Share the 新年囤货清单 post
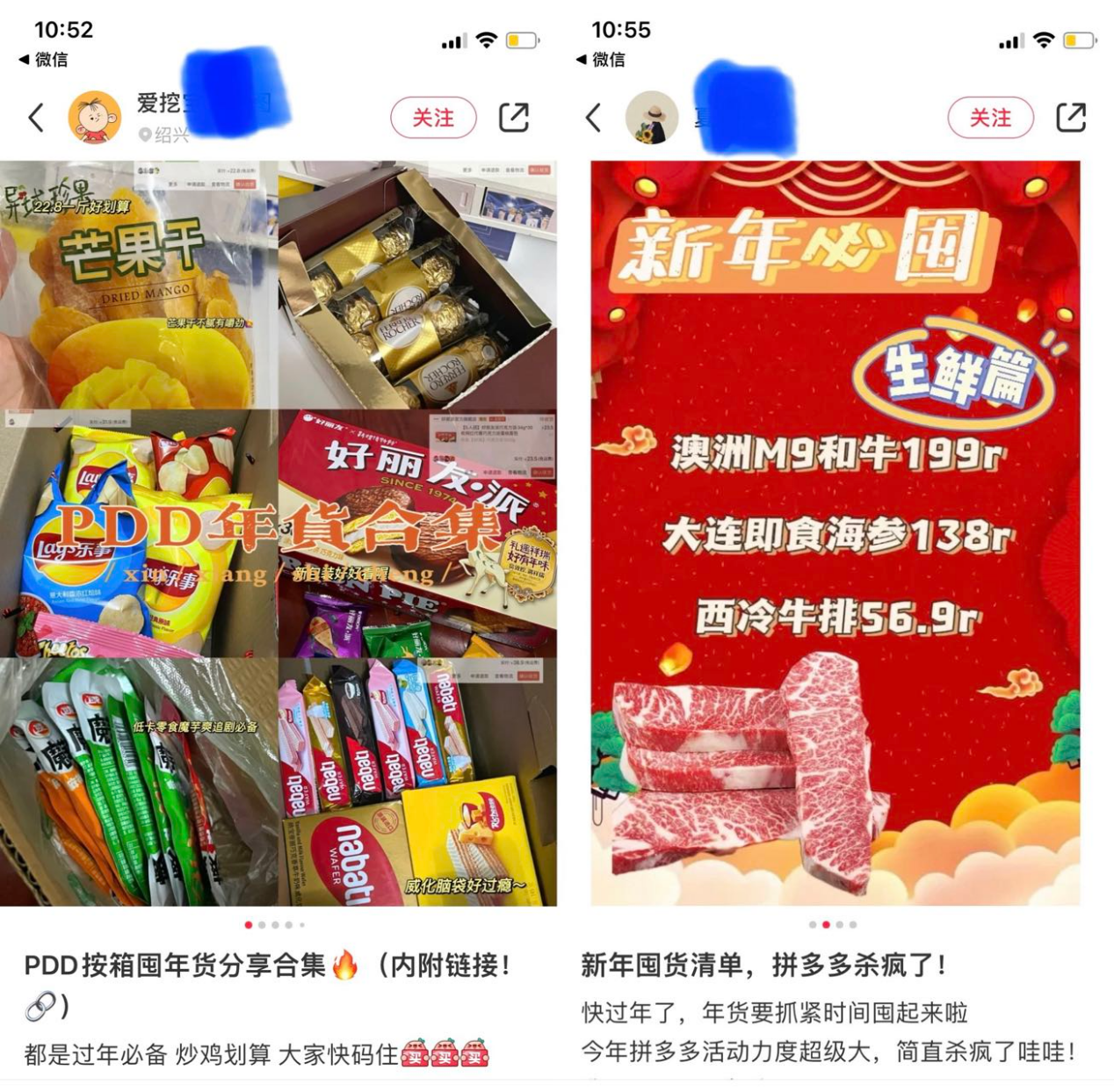This screenshot has height=1092, width=1114. (x=1070, y=118)
